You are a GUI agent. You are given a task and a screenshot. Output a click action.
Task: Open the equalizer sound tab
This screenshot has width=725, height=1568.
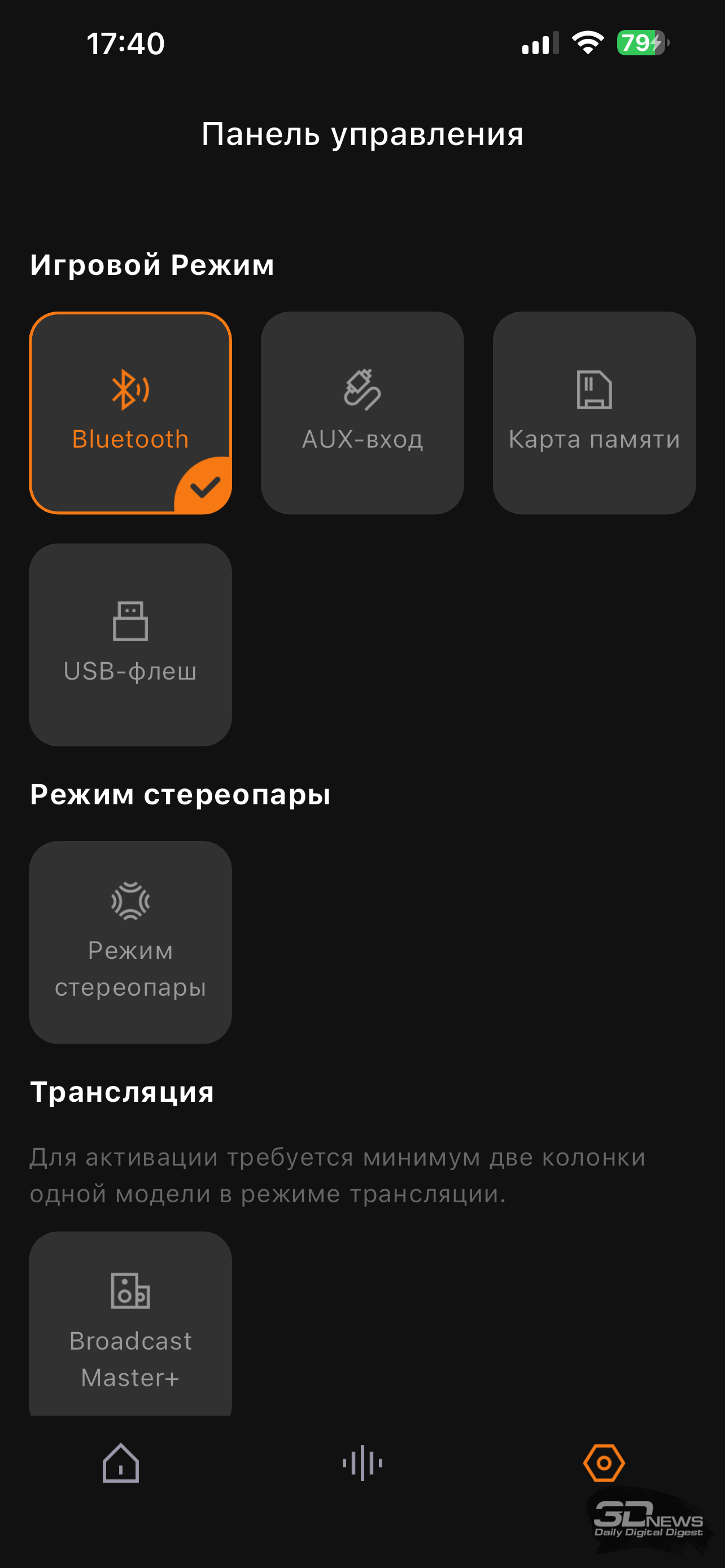tap(362, 1462)
